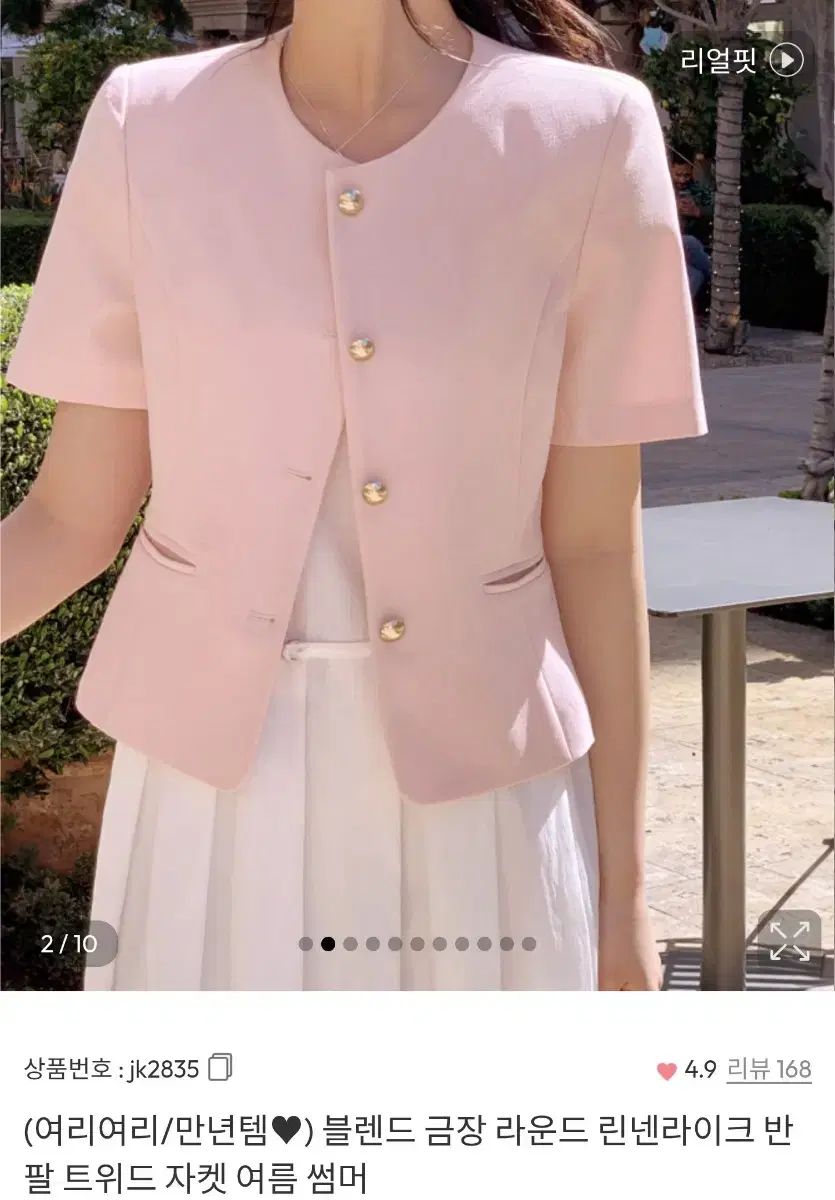This screenshot has width=835, height=1200.
Task: Copy product number jk2835
Action: 220,1069
